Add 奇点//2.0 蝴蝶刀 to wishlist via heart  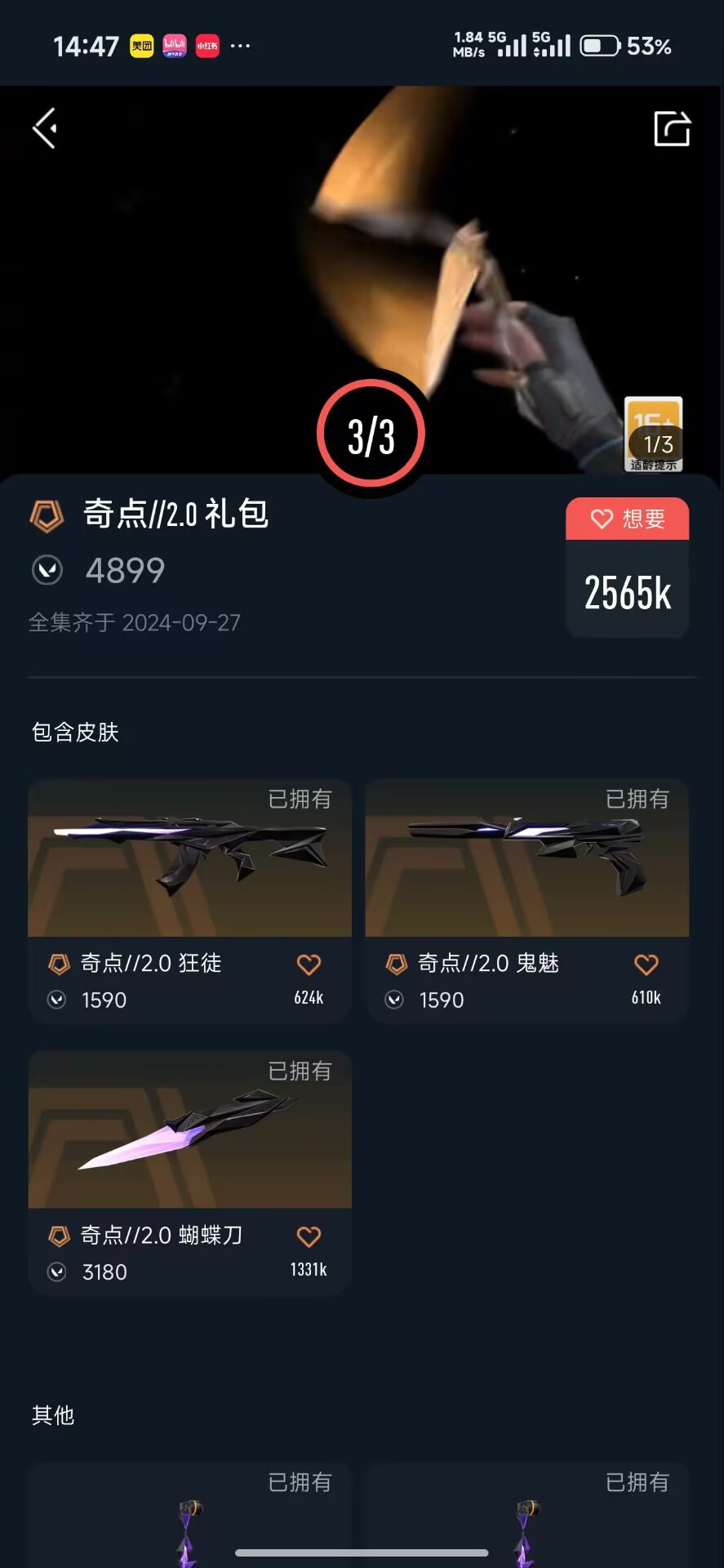(309, 1237)
